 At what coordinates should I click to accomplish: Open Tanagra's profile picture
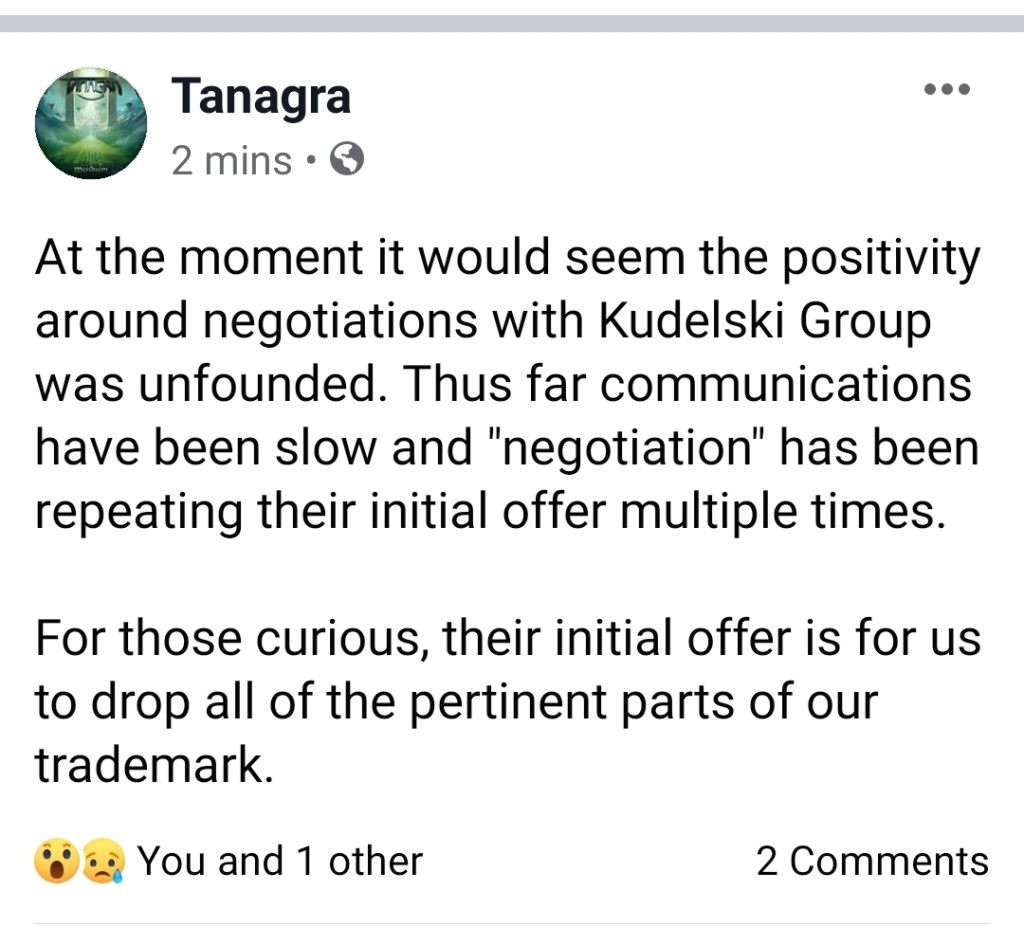click(91, 124)
